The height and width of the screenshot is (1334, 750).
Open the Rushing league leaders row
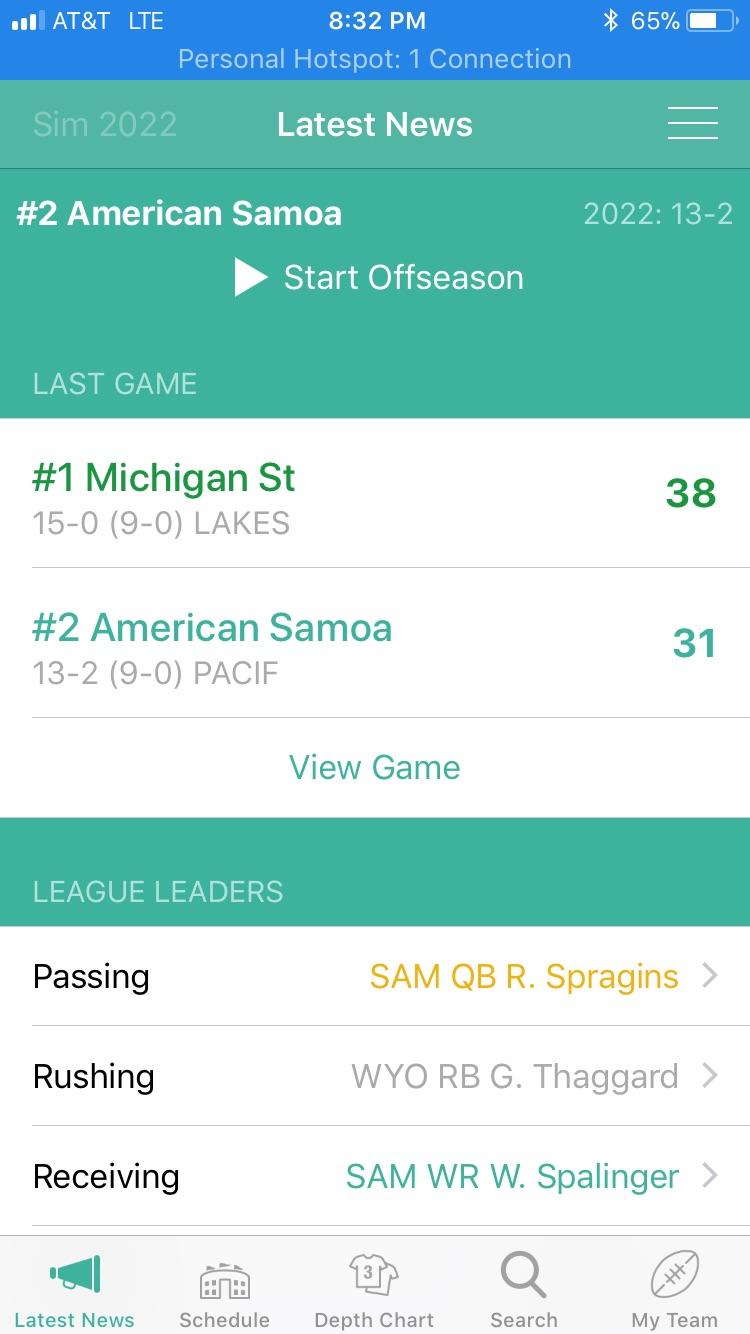[x=375, y=1076]
